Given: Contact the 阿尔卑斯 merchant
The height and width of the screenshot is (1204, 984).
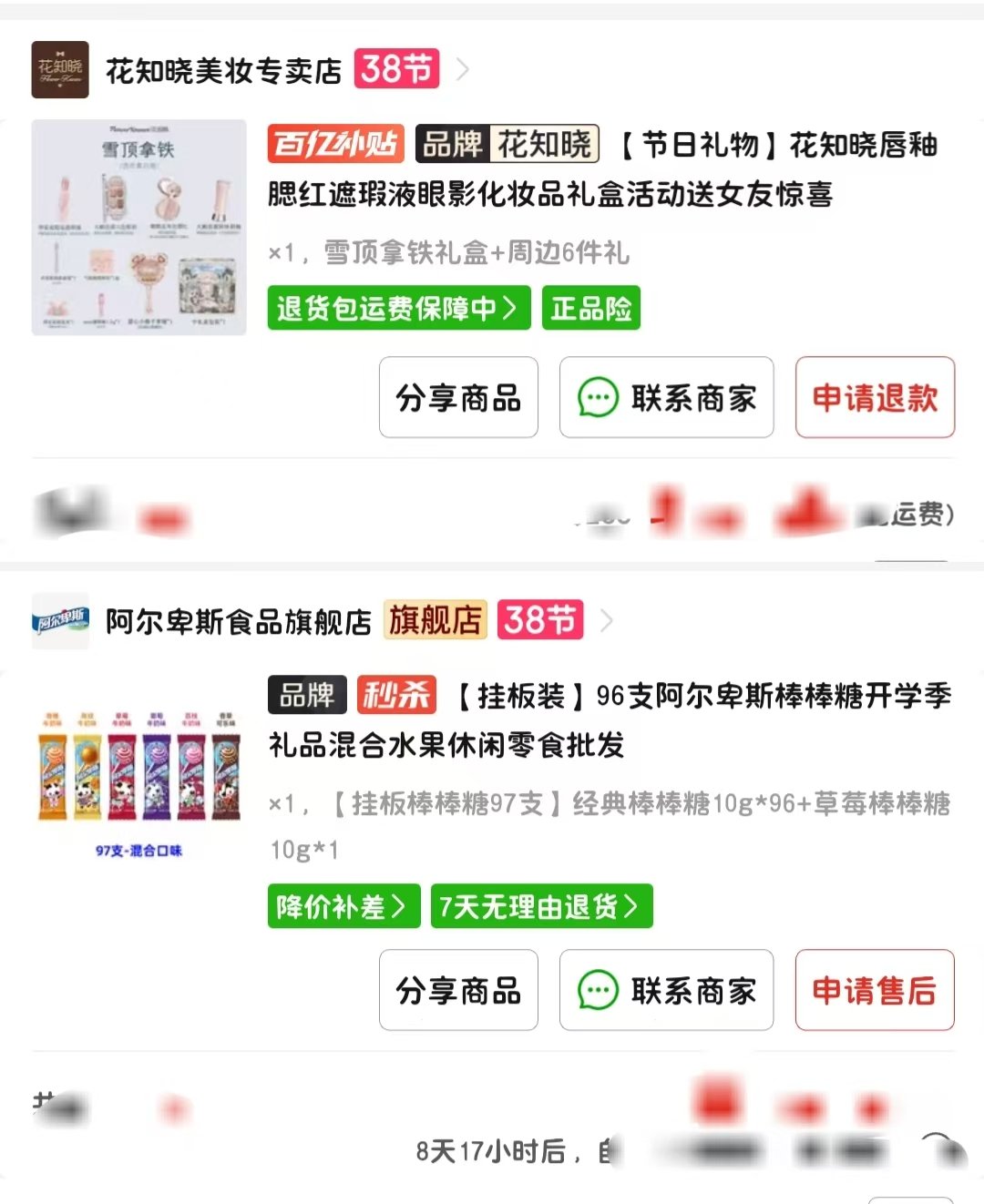Looking at the screenshot, I should click(666, 990).
